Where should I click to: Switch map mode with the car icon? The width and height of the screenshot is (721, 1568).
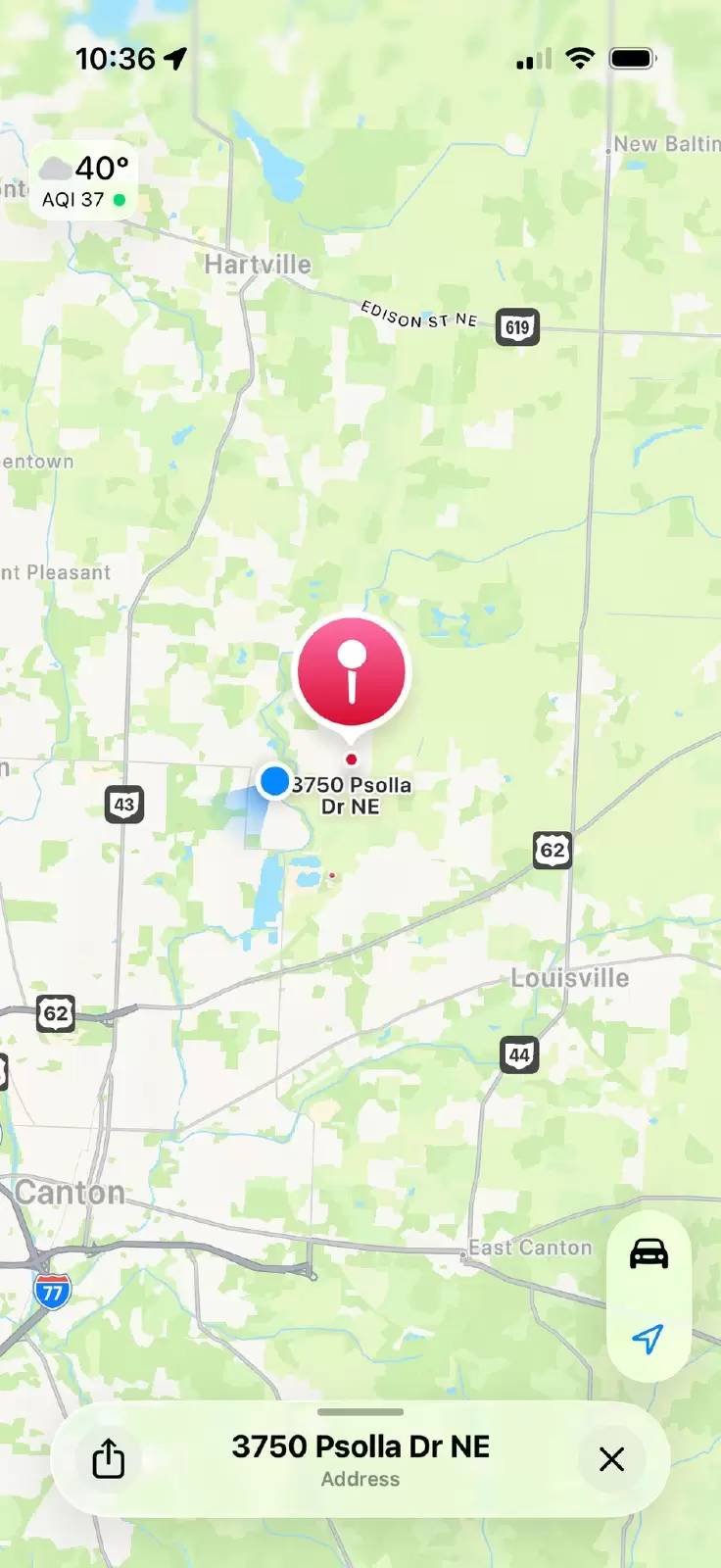(649, 1253)
